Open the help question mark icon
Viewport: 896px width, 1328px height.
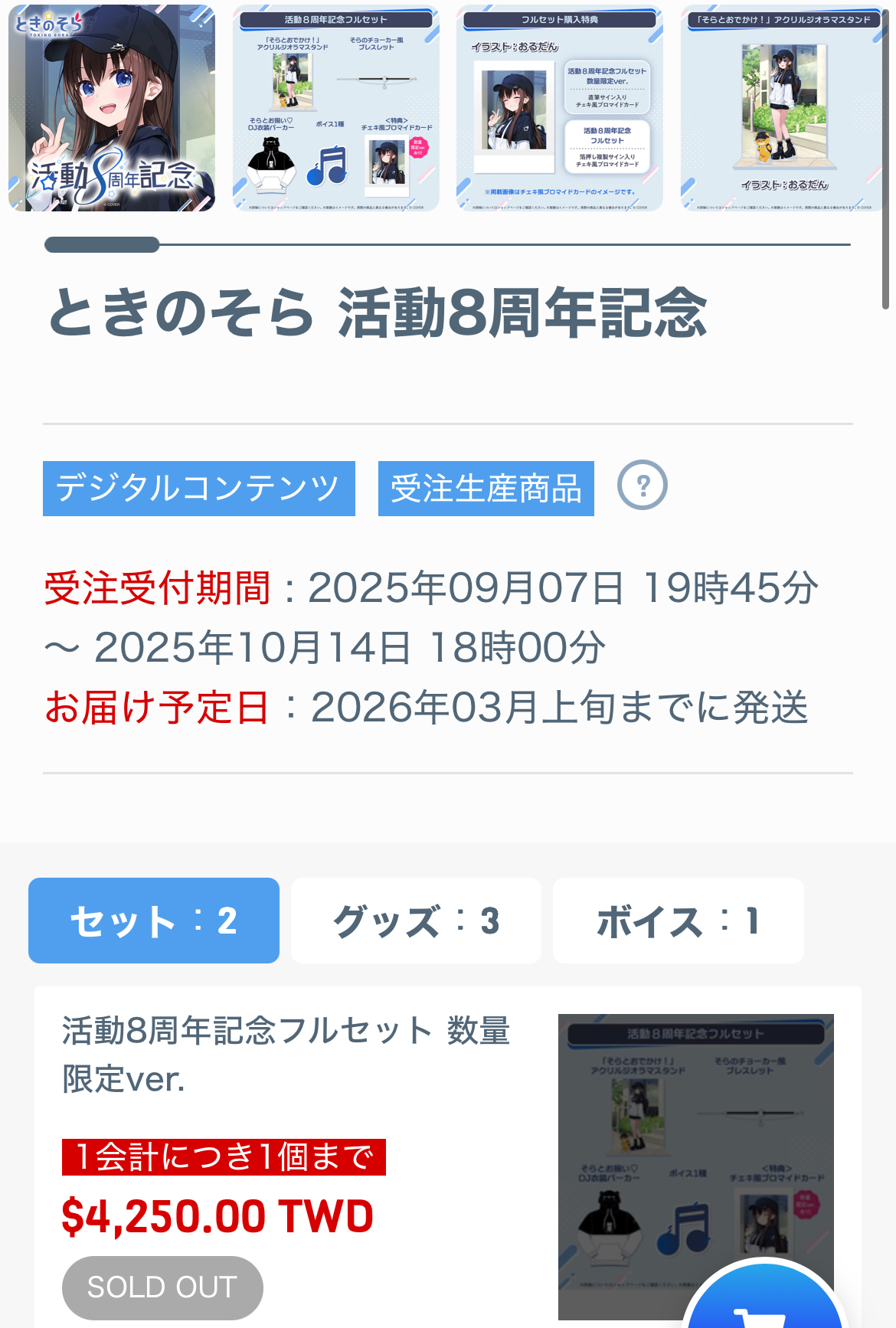pos(643,486)
